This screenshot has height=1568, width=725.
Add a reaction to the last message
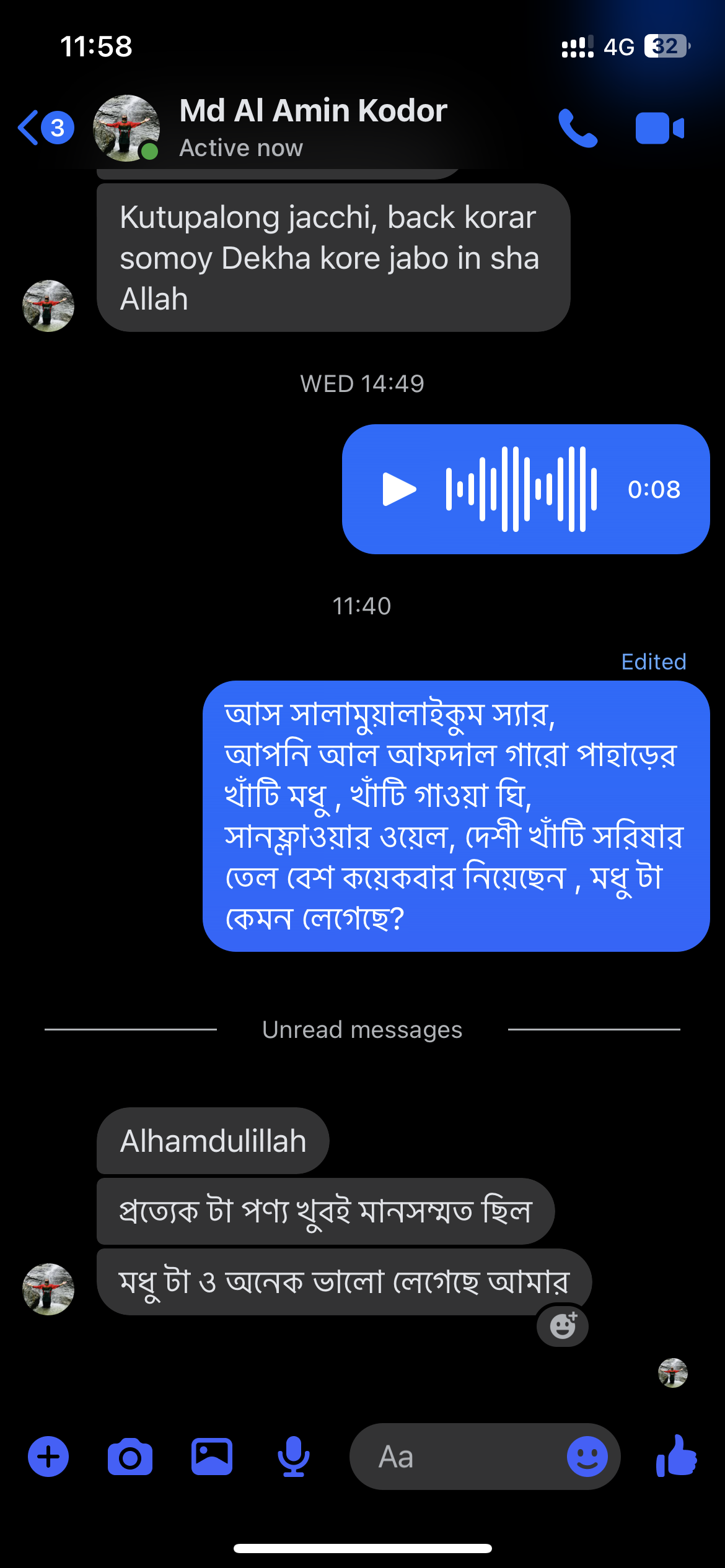point(563,1326)
